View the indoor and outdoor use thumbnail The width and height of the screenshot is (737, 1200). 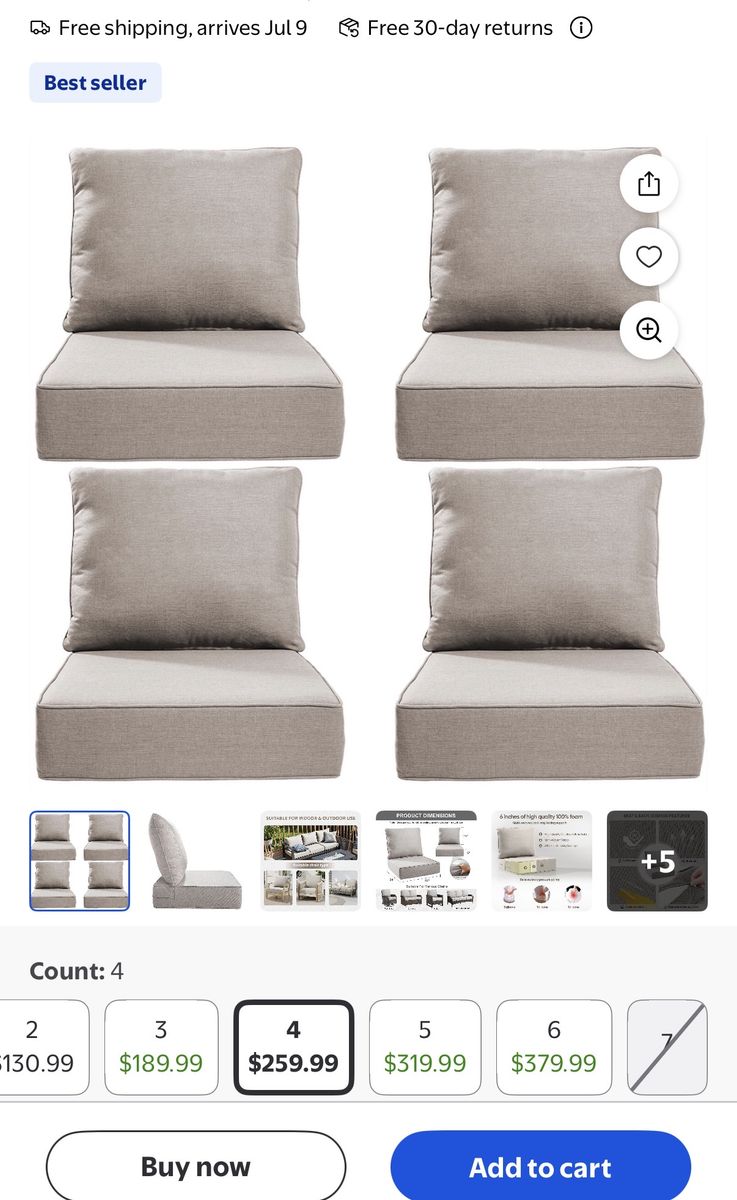point(311,861)
